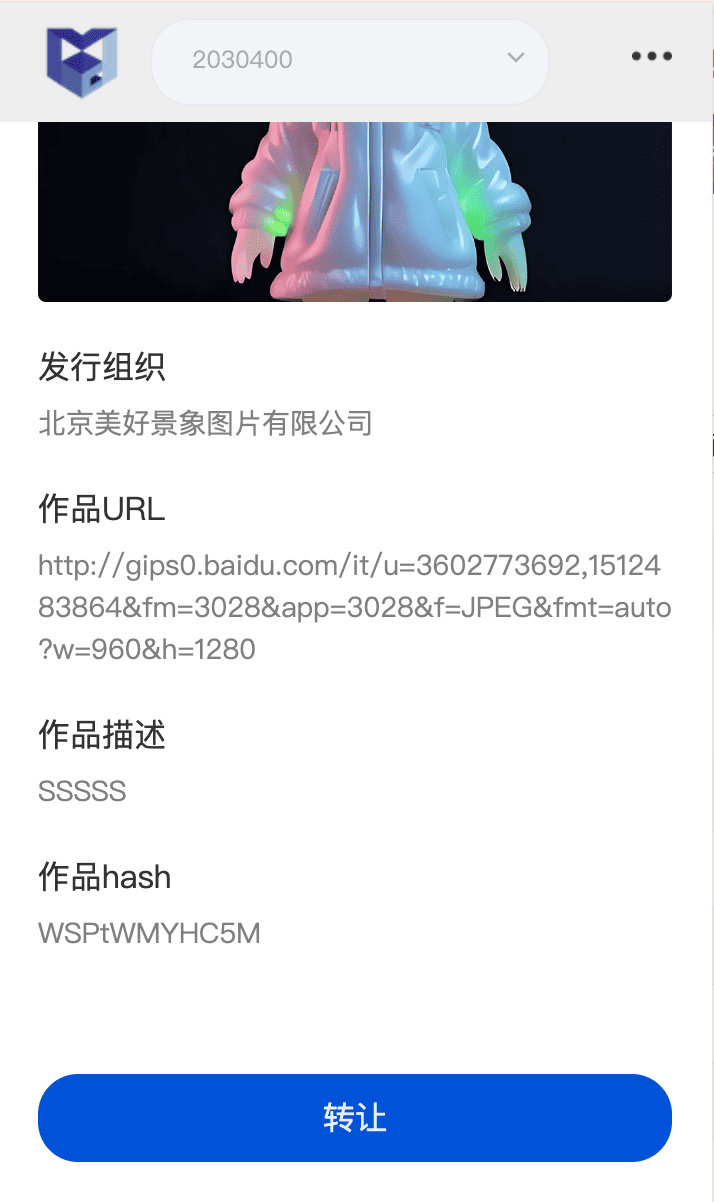The width and height of the screenshot is (714, 1202).
Task: Tap the 转让 transfer button
Action: [x=354, y=1117]
